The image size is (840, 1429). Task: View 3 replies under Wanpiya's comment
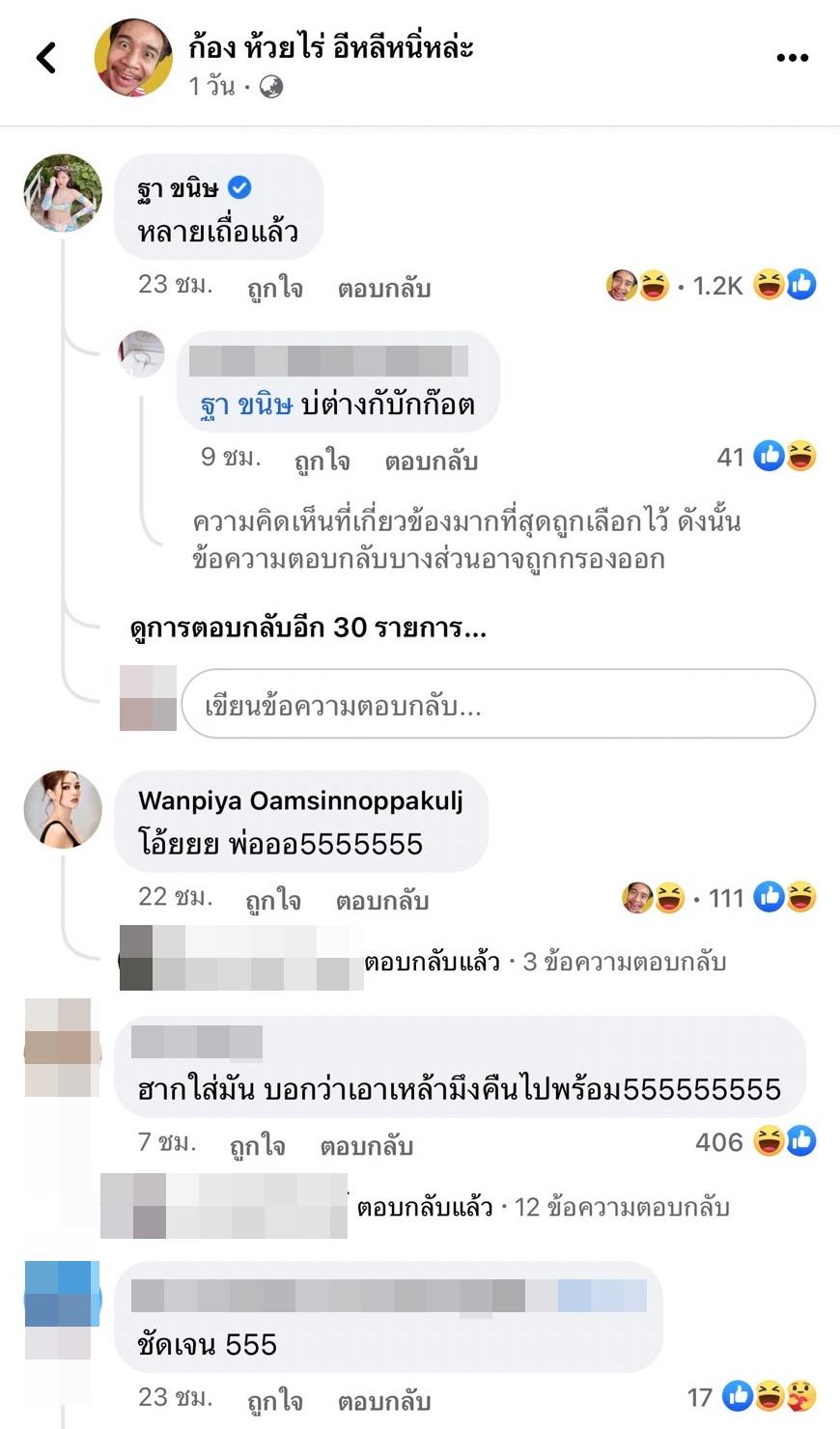pyautogui.click(x=544, y=962)
